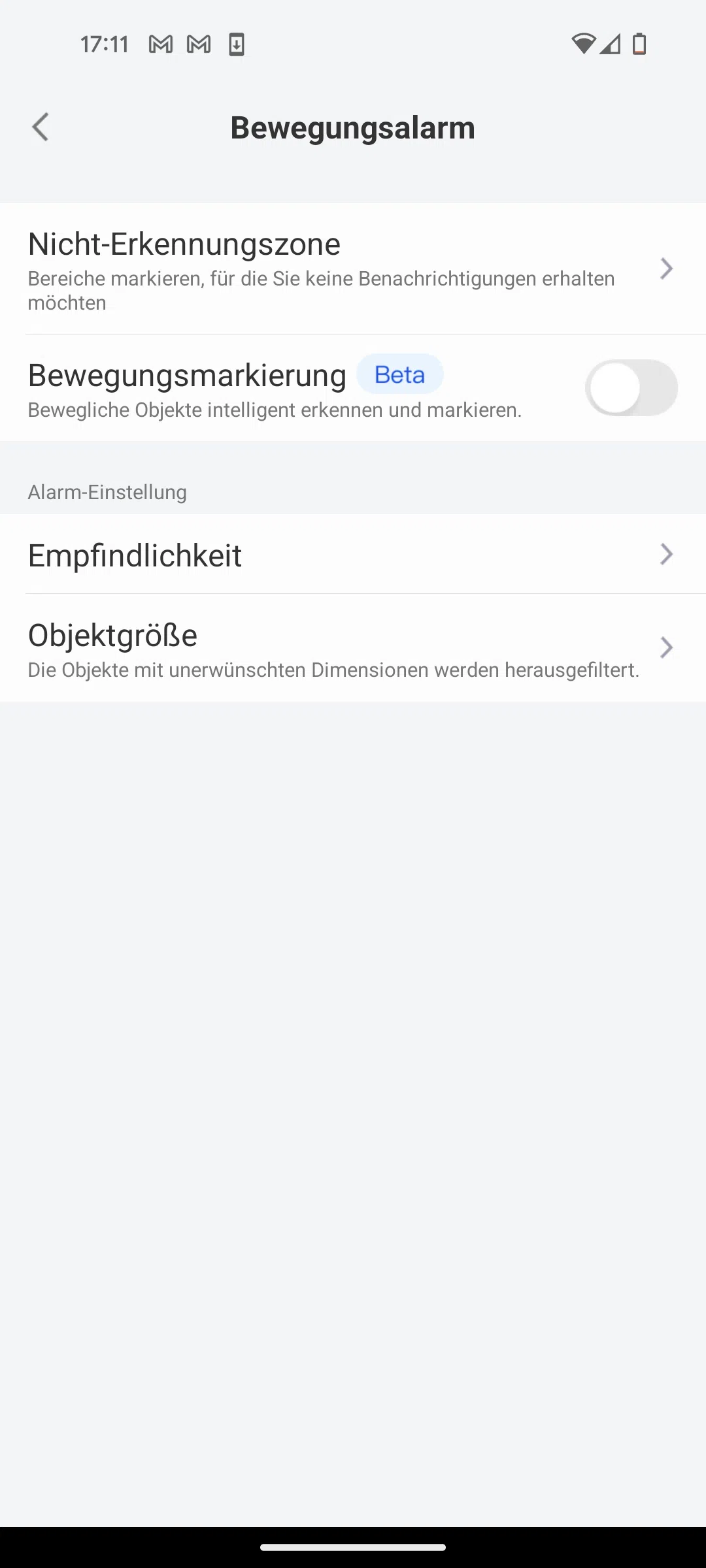This screenshot has height=1568, width=706.
Task: Enable the Bewegungsmarkierung switch
Action: tap(631, 387)
